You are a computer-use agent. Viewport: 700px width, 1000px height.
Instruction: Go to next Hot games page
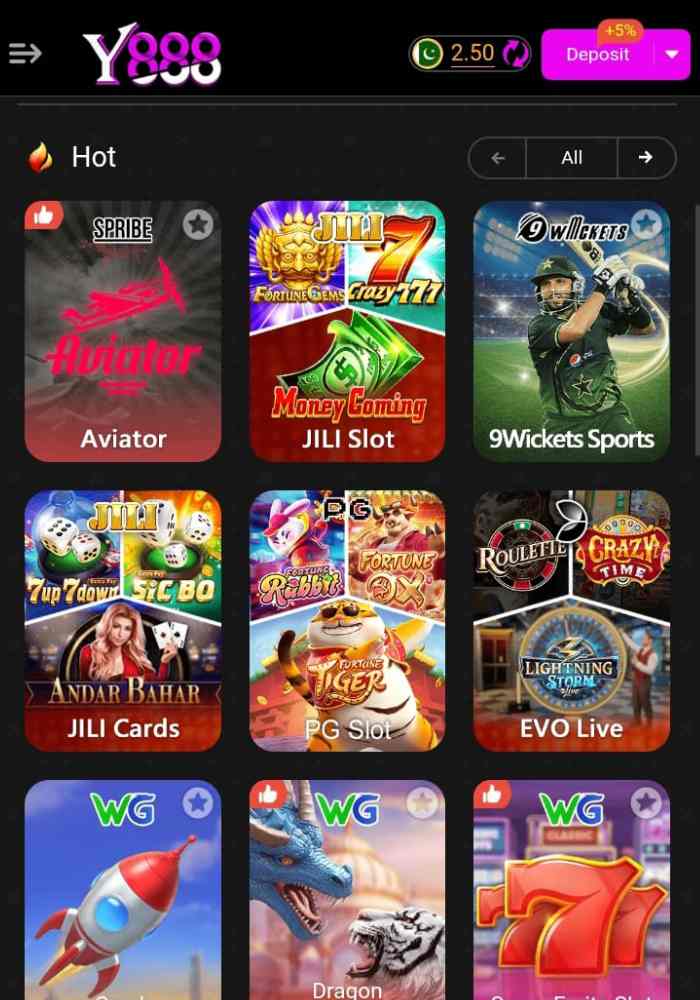tap(645, 158)
